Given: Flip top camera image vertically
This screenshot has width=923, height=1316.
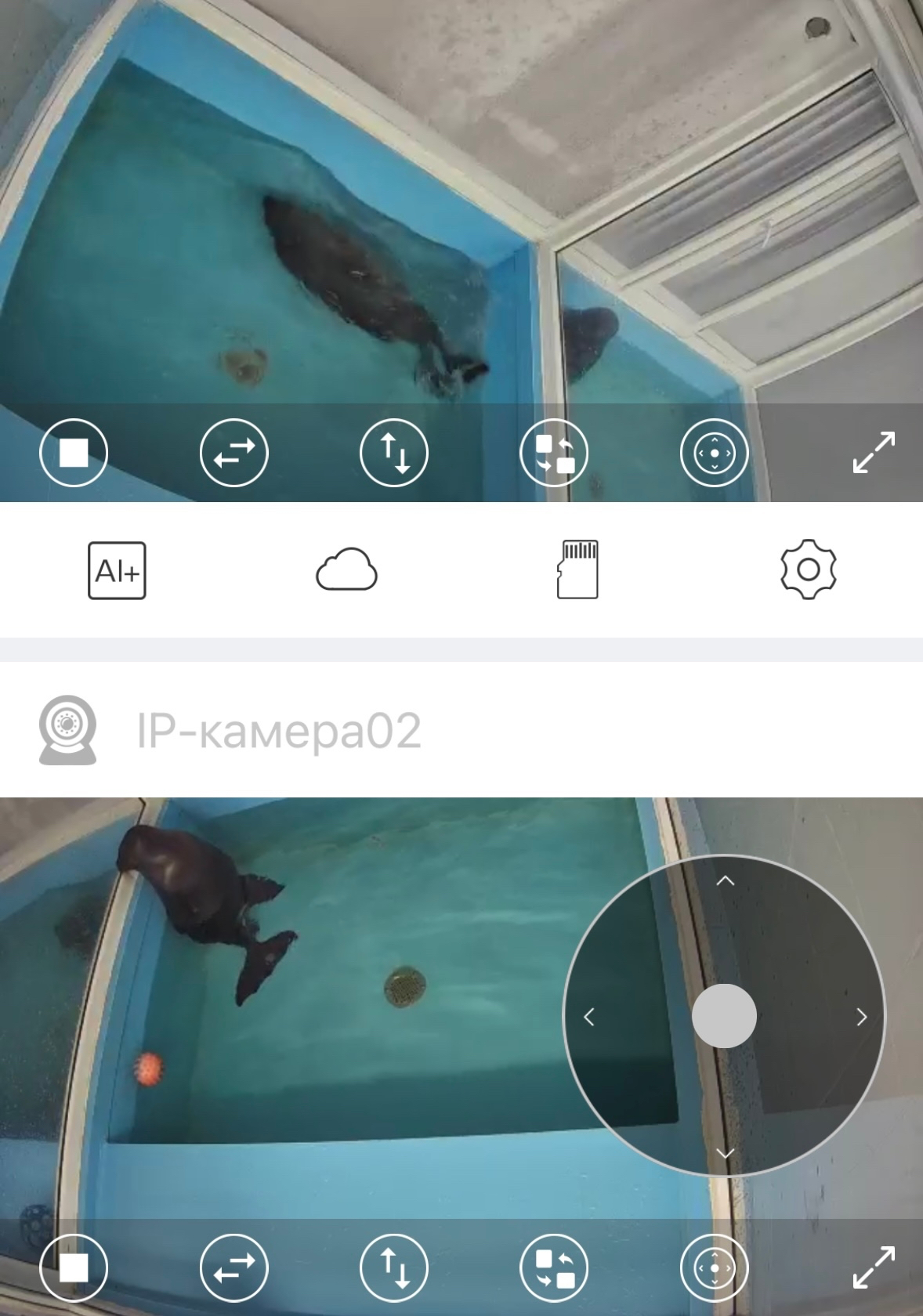Looking at the screenshot, I should click(x=394, y=453).
